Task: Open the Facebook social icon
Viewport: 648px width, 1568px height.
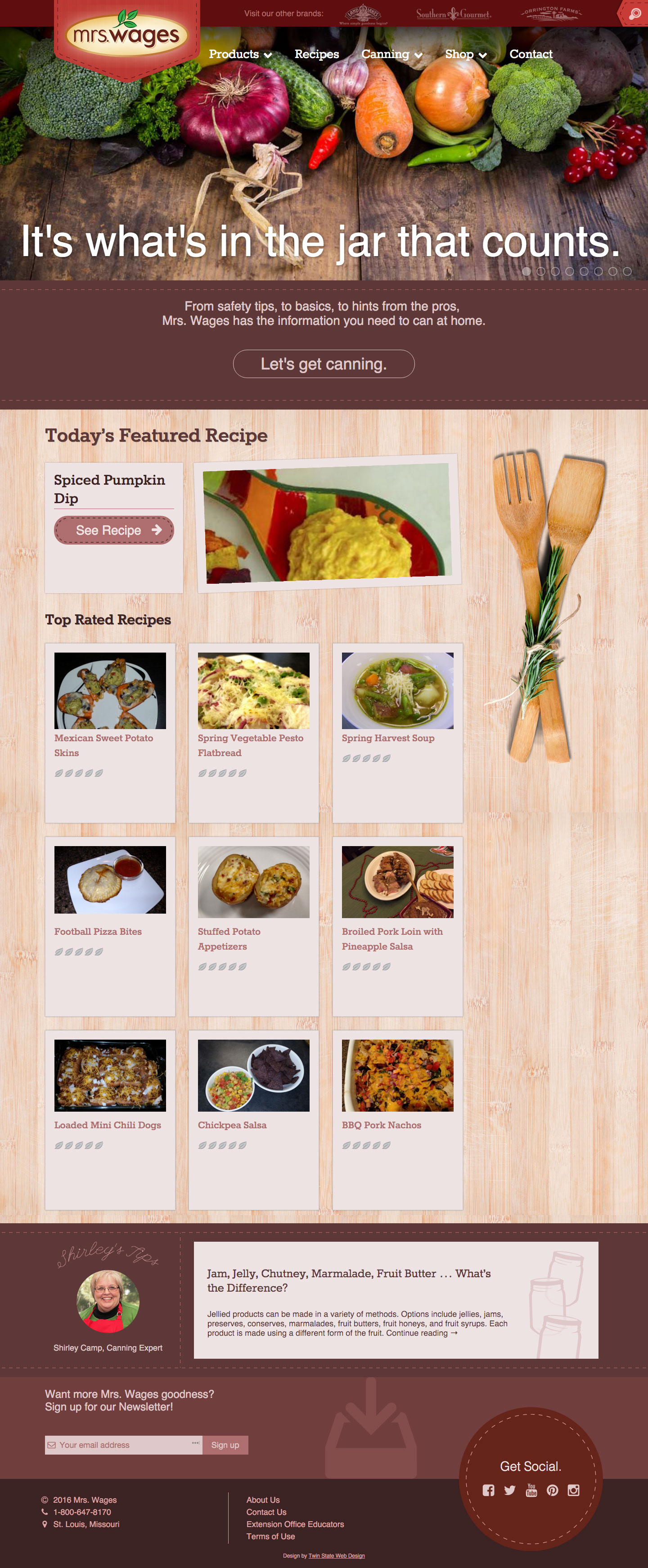Action: [488, 1490]
